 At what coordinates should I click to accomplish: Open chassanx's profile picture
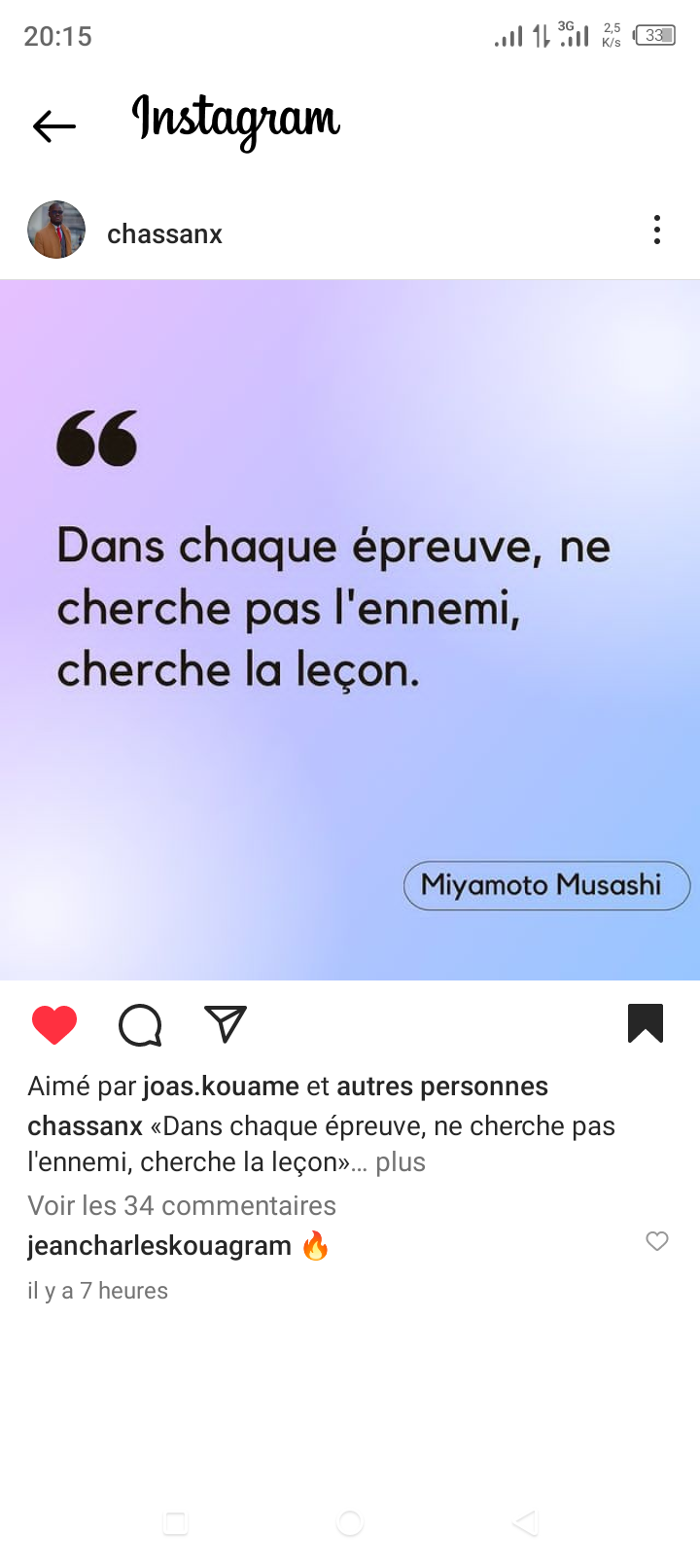point(56,231)
